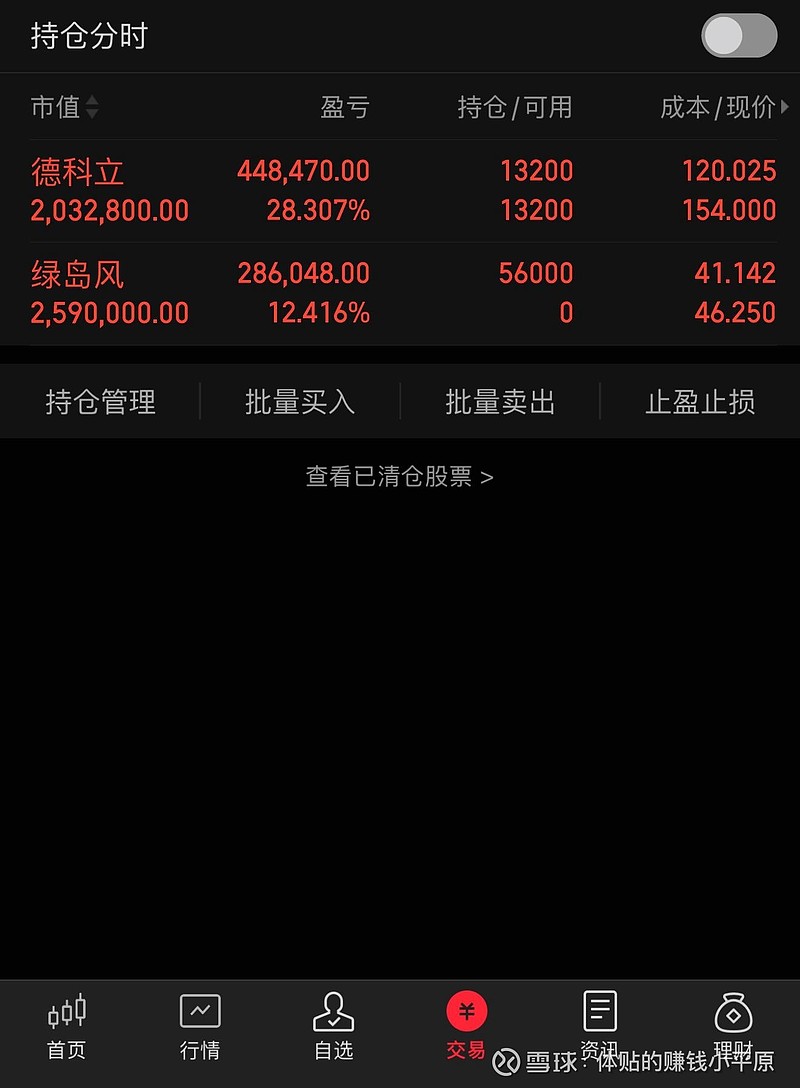Switch to the 理财 tab
This screenshot has height=1088, width=800.
(733, 1022)
